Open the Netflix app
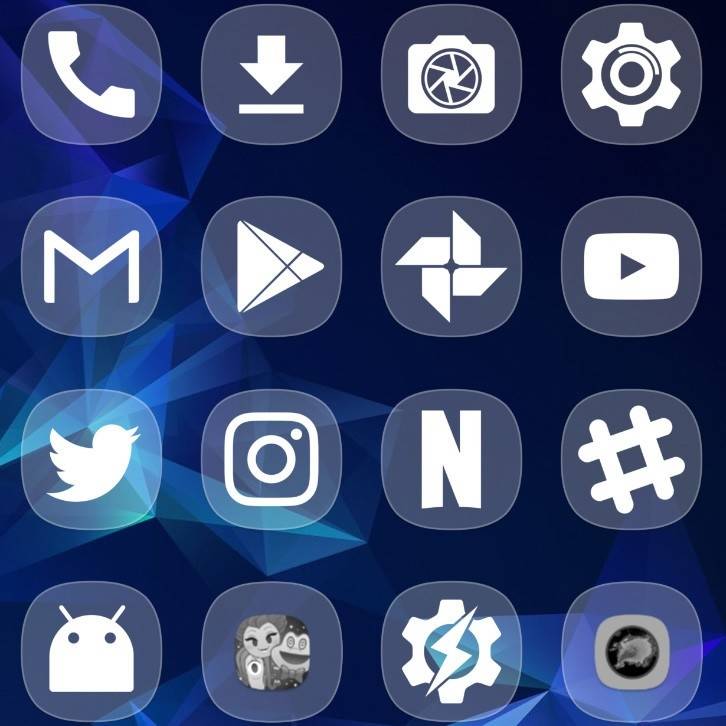The width and height of the screenshot is (726, 726). point(451,458)
